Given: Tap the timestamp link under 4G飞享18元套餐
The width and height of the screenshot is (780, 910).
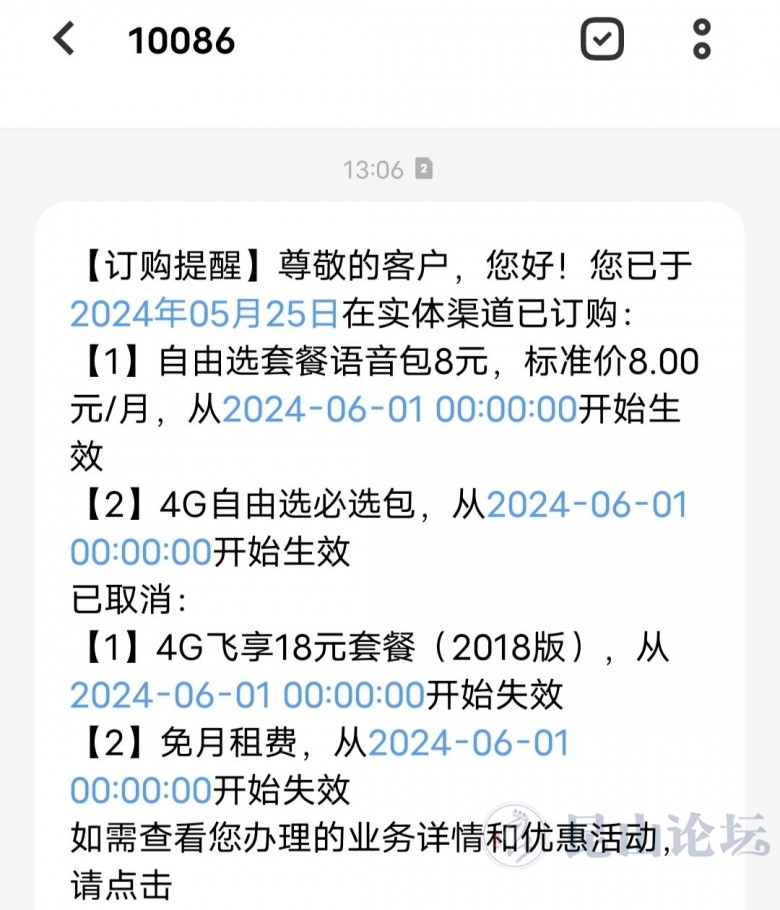Looking at the screenshot, I should (247, 694).
